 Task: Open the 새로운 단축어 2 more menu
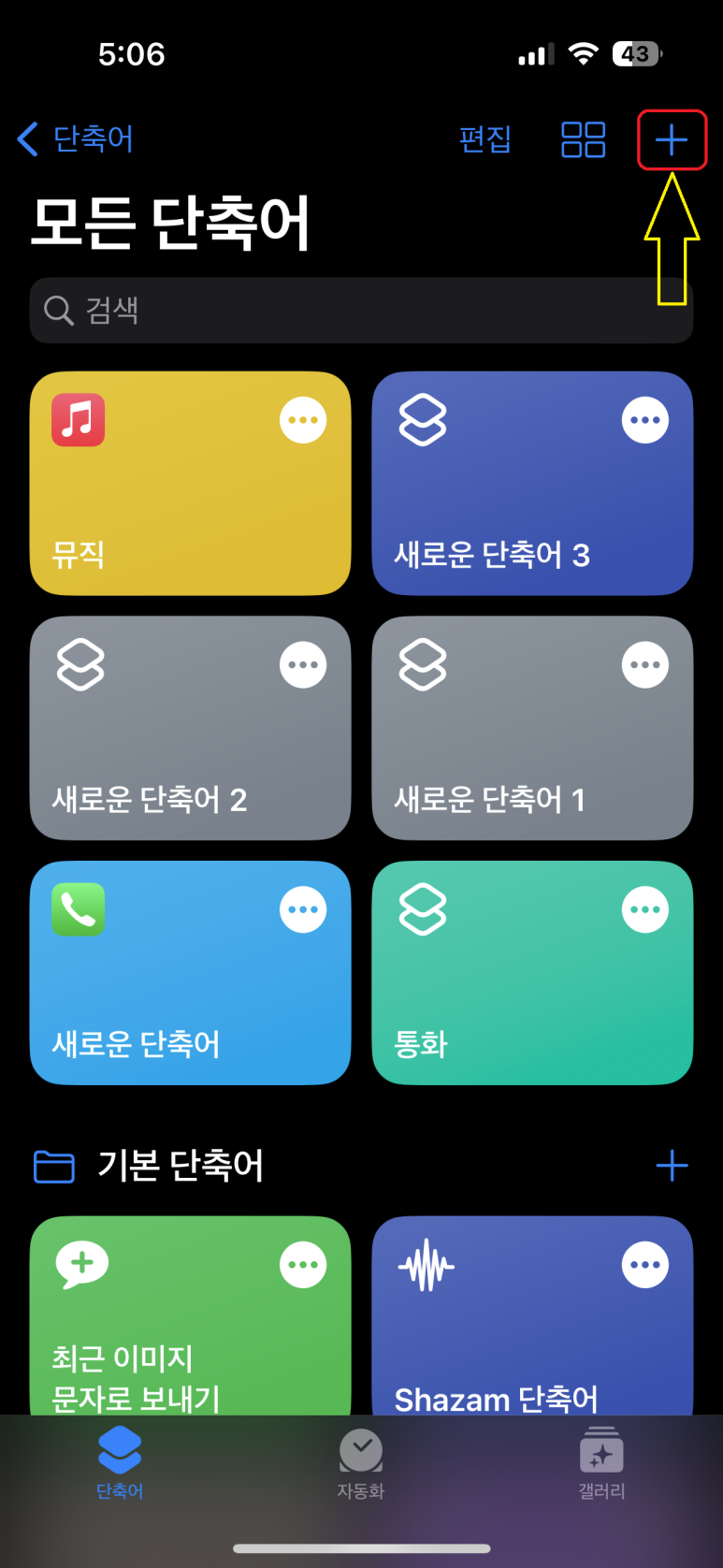(x=303, y=665)
